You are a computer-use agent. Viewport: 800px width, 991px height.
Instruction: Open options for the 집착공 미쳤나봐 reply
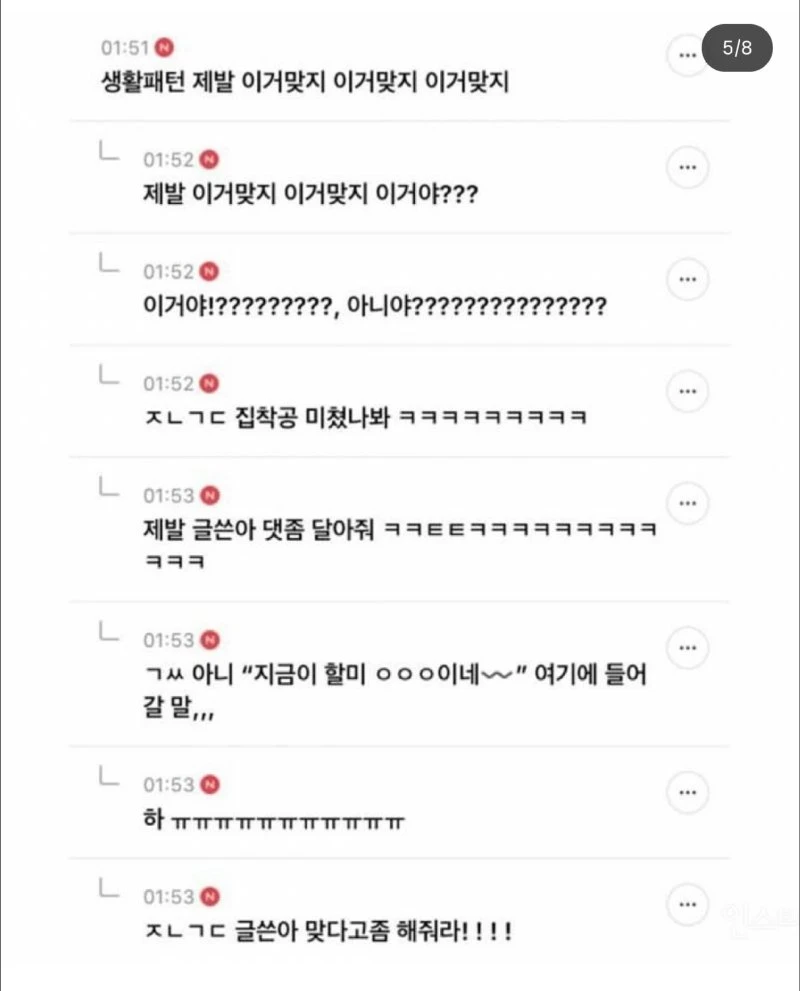(x=687, y=390)
